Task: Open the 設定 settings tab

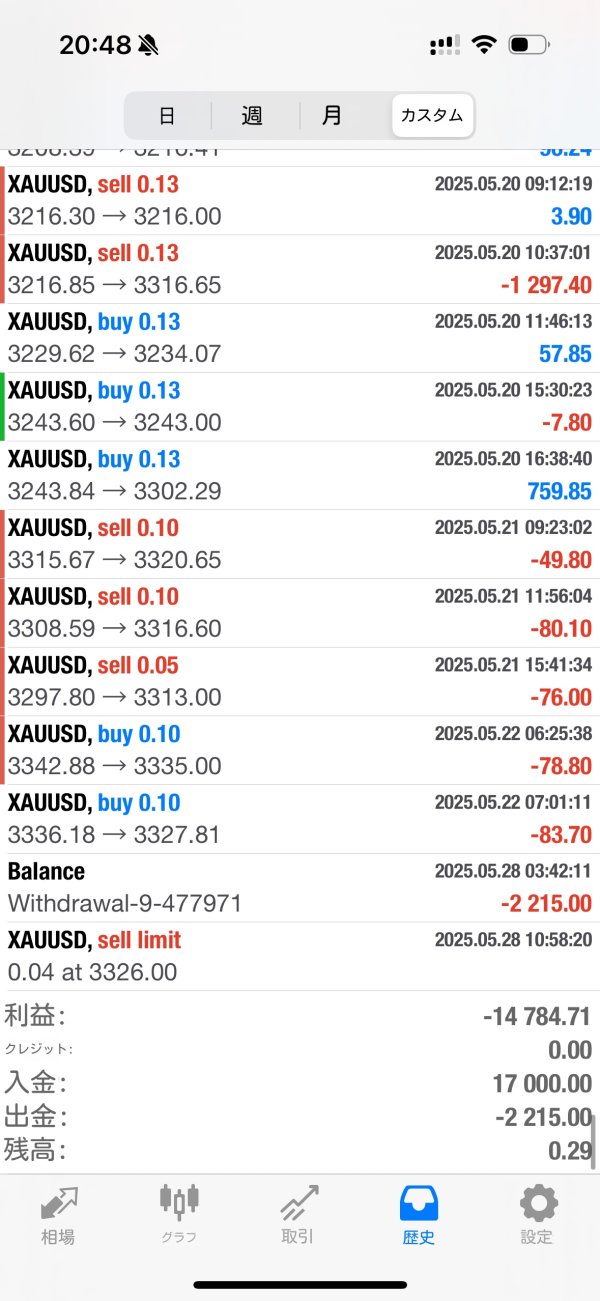Action: (537, 1214)
